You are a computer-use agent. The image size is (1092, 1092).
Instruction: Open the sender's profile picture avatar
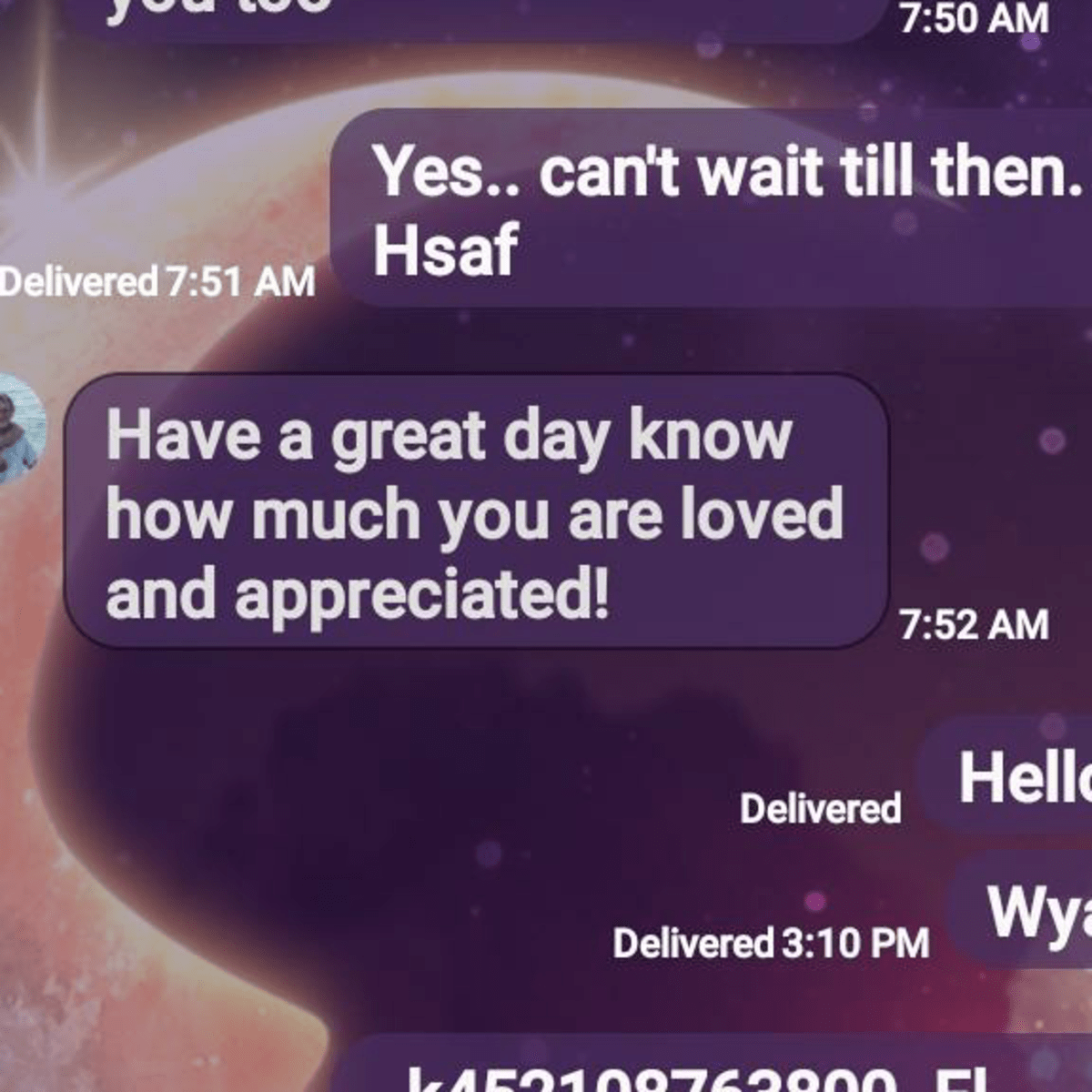coord(16,428)
